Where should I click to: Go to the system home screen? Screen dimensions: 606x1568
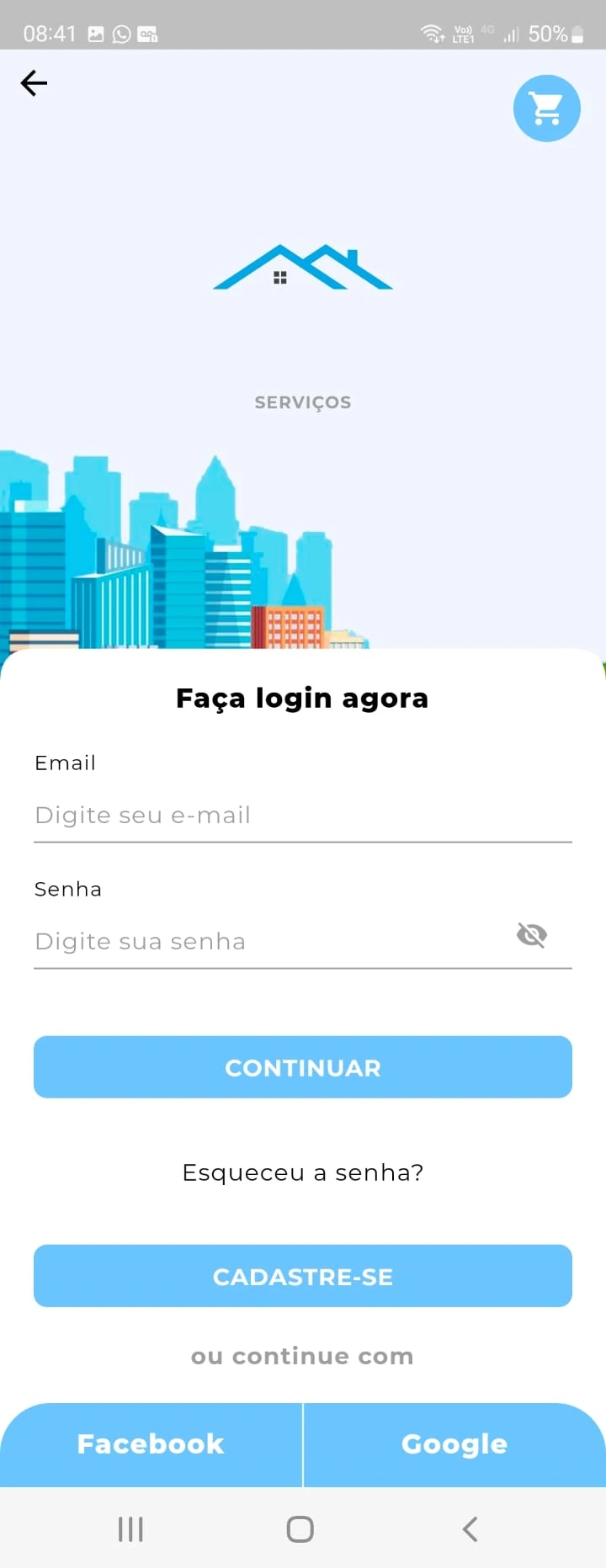300,1529
